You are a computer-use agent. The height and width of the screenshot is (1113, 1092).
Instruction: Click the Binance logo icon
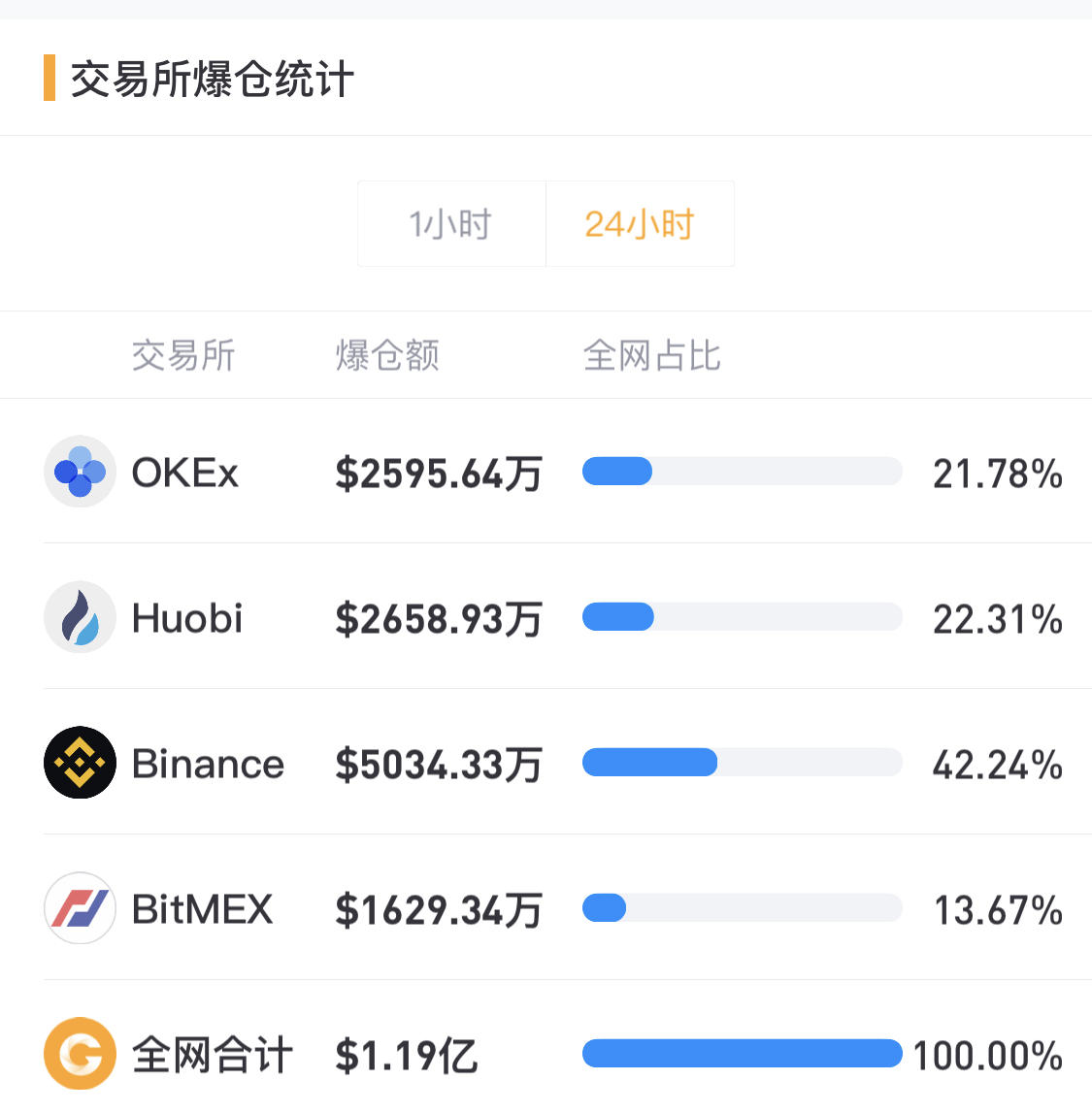(80, 763)
